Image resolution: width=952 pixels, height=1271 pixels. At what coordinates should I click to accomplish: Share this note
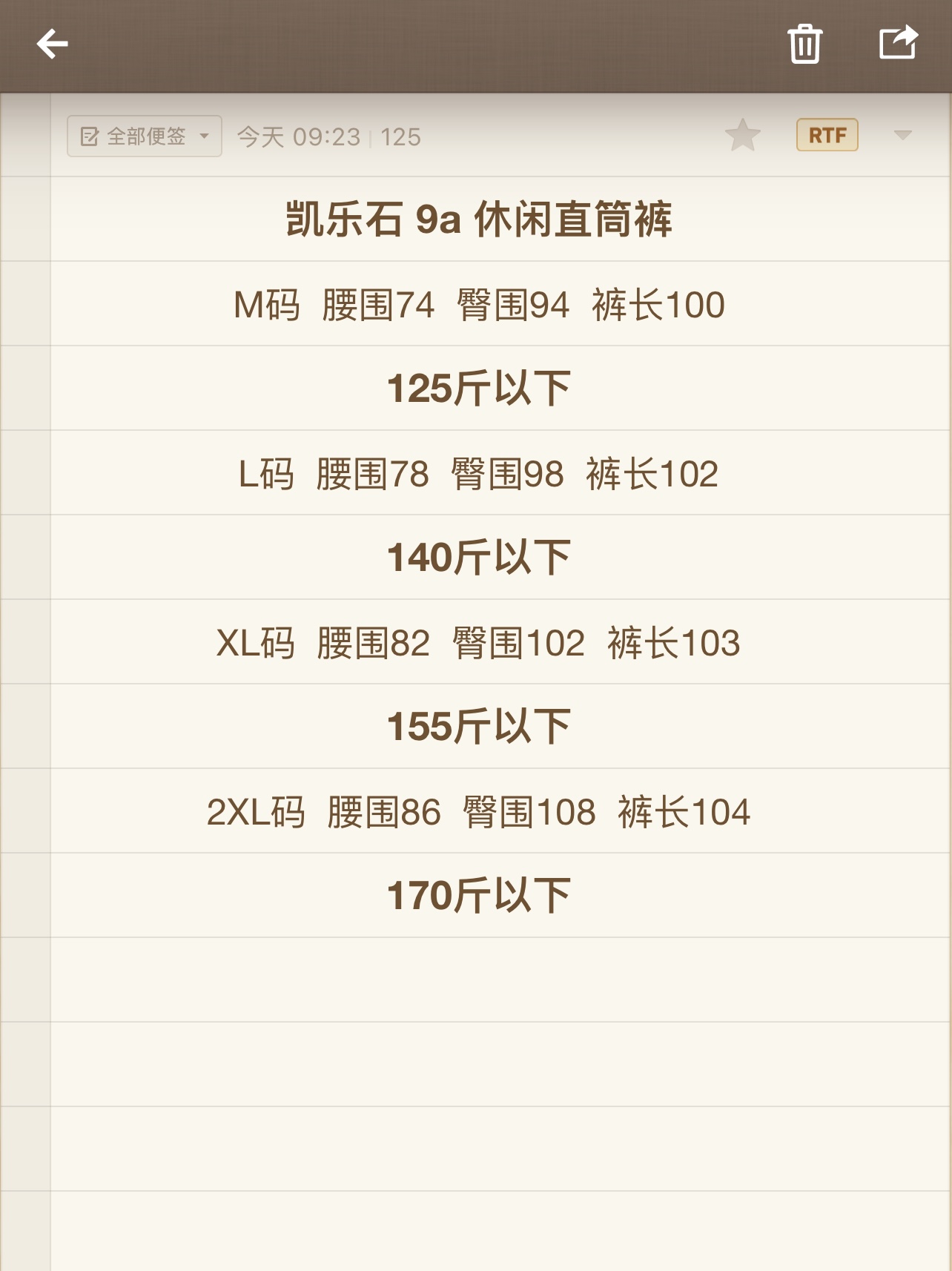pos(898,42)
